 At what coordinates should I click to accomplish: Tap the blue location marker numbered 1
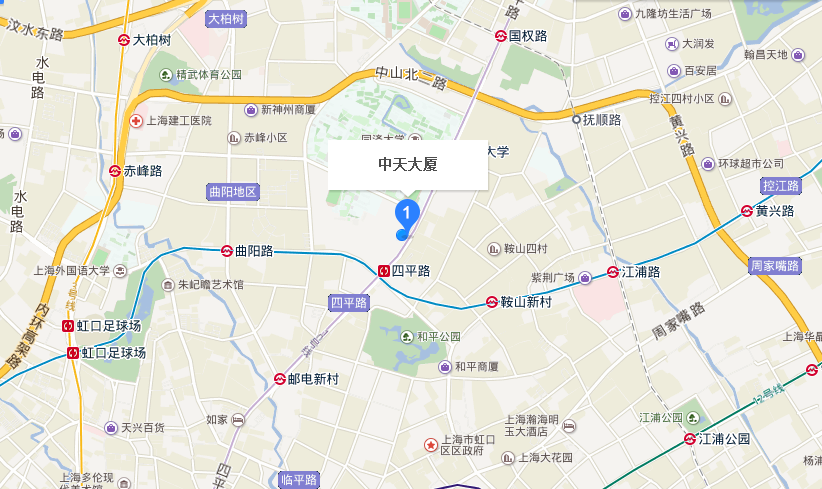pyautogui.click(x=406, y=212)
